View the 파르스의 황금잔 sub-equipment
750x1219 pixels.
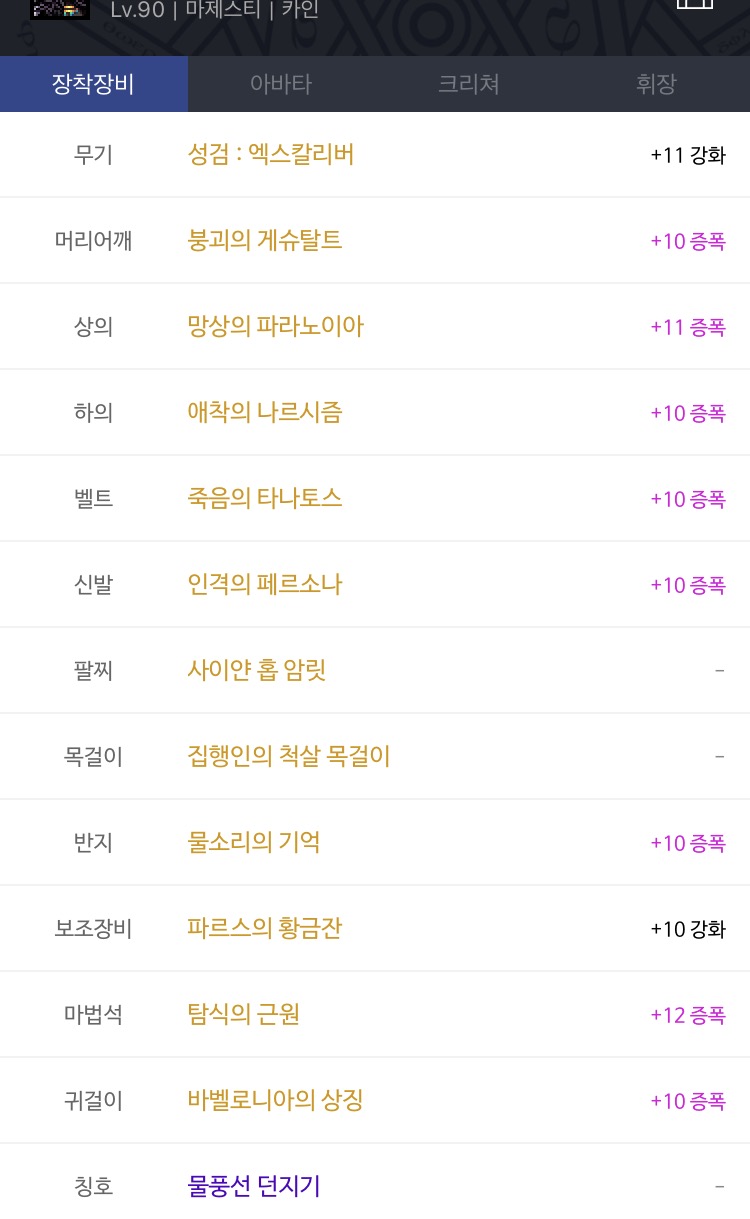pos(265,928)
